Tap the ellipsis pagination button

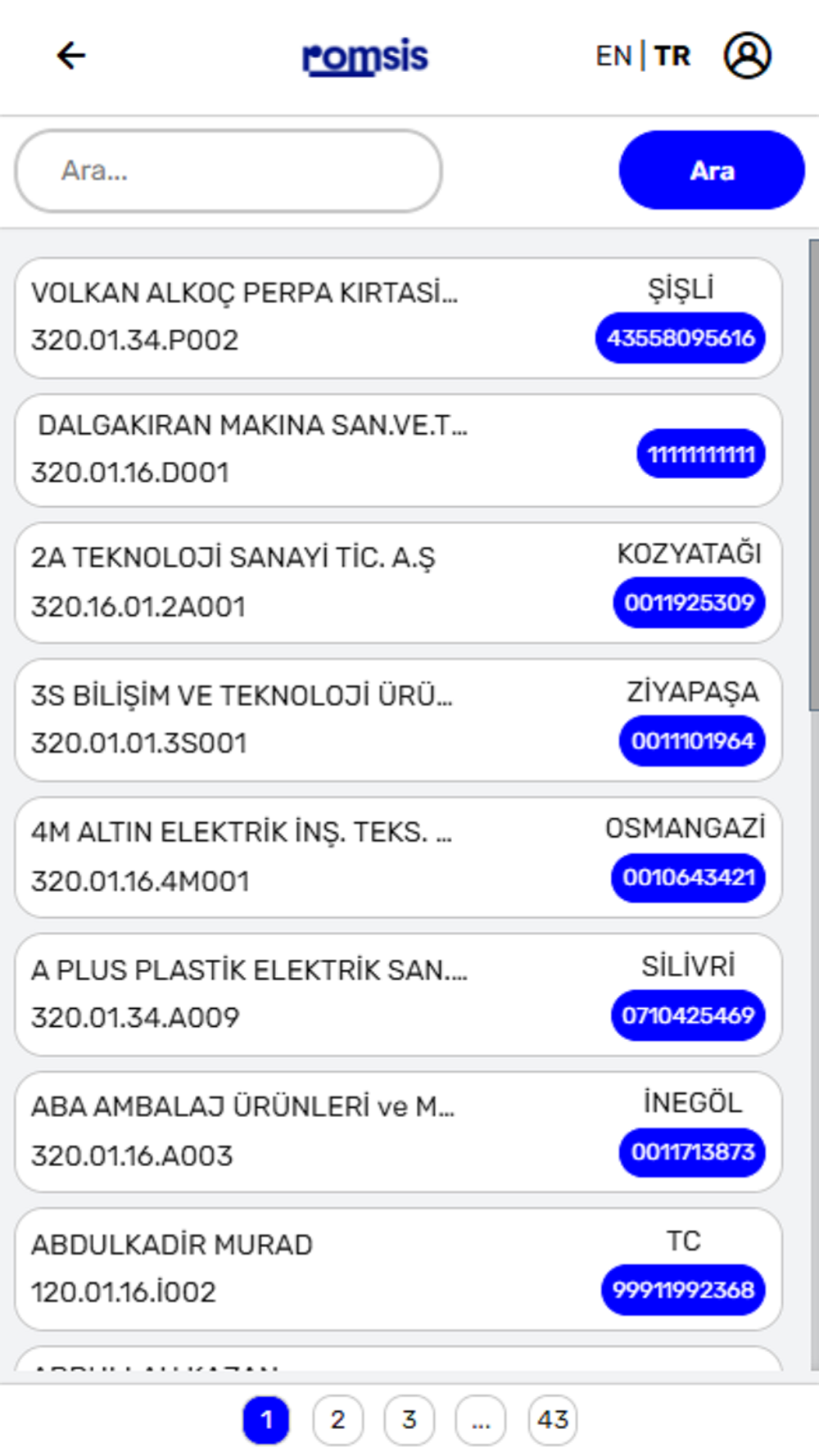(481, 1420)
